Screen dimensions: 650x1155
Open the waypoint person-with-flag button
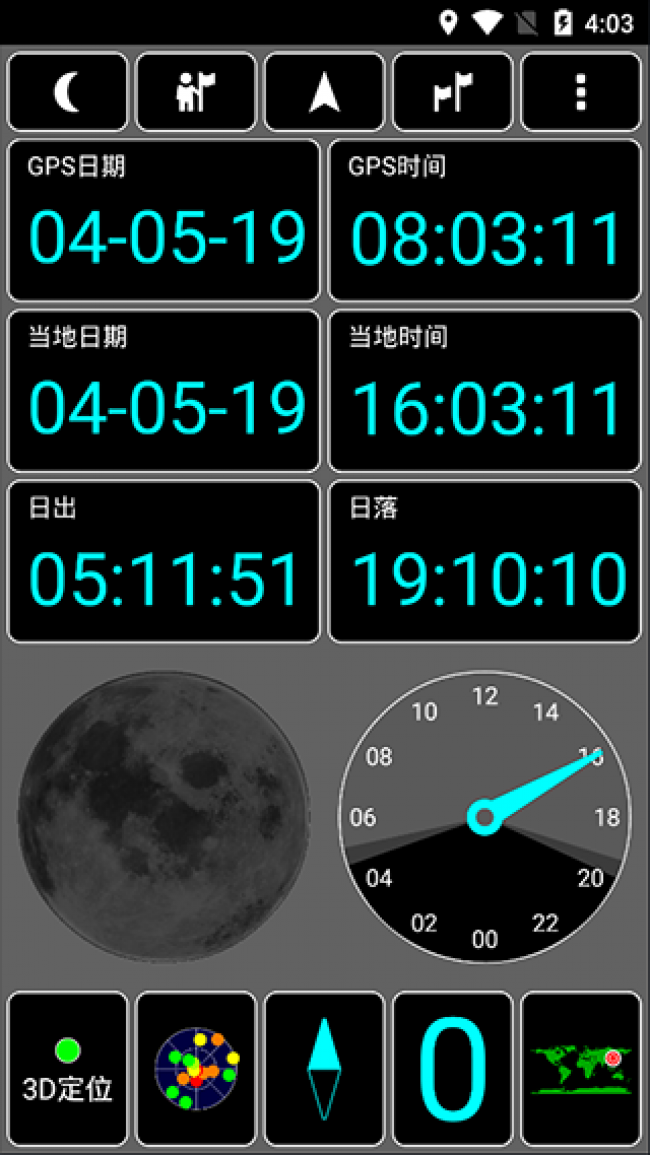(196, 92)
